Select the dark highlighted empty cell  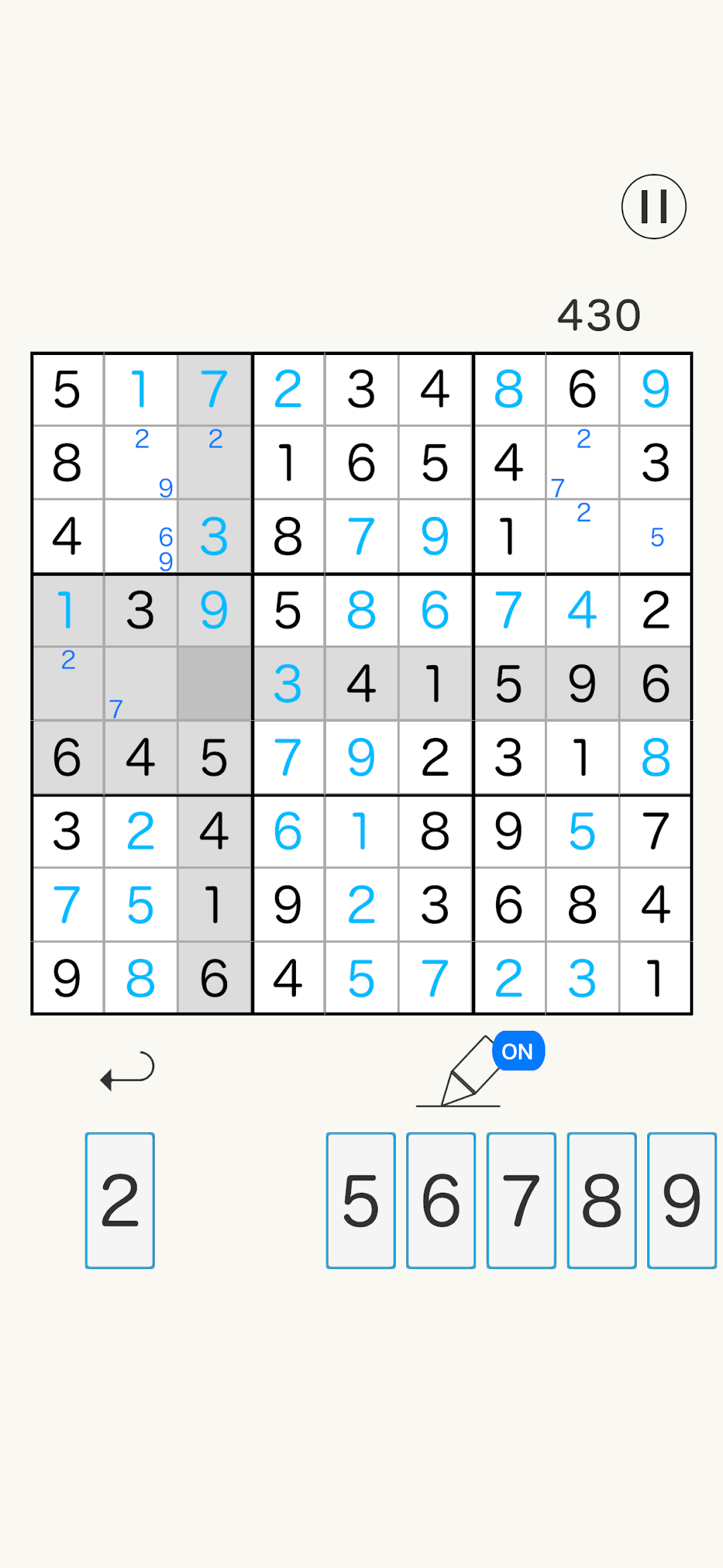coord(214,684)
